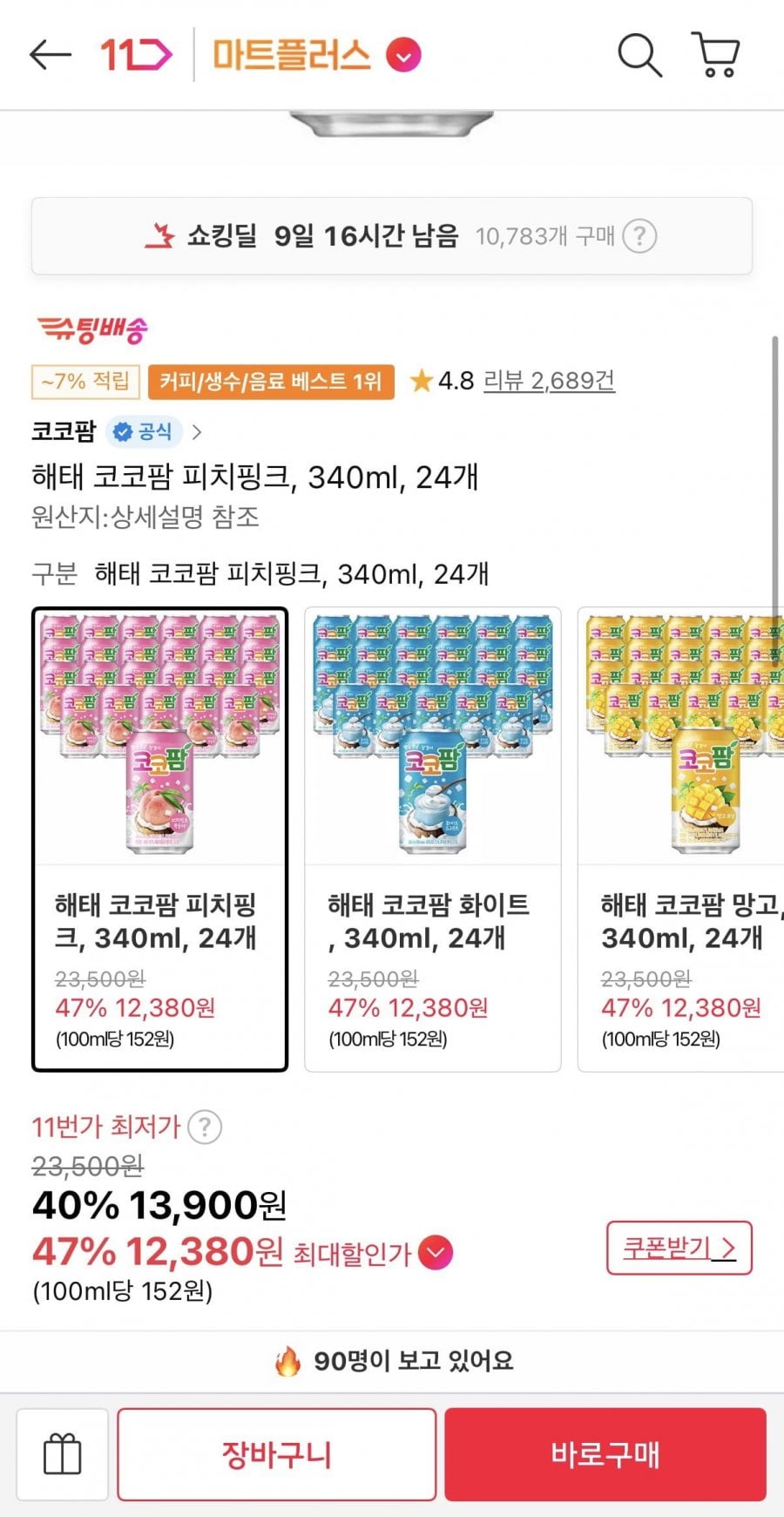Show help for 11번가 최저가
Screen dimensions: 784x1517
click(205, 1127)
